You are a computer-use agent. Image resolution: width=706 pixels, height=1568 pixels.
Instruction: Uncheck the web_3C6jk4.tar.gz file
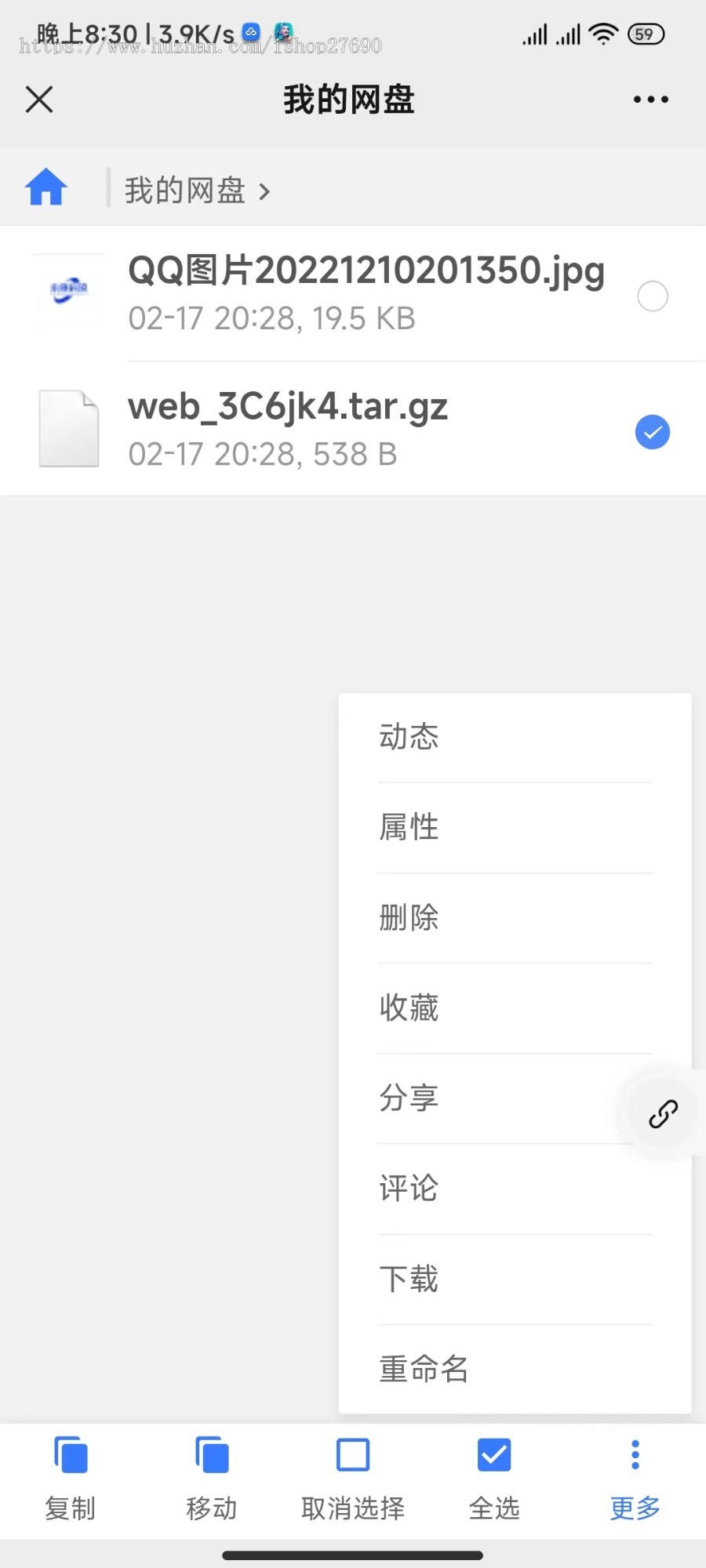pyautogui.click(x=652, y=432)
